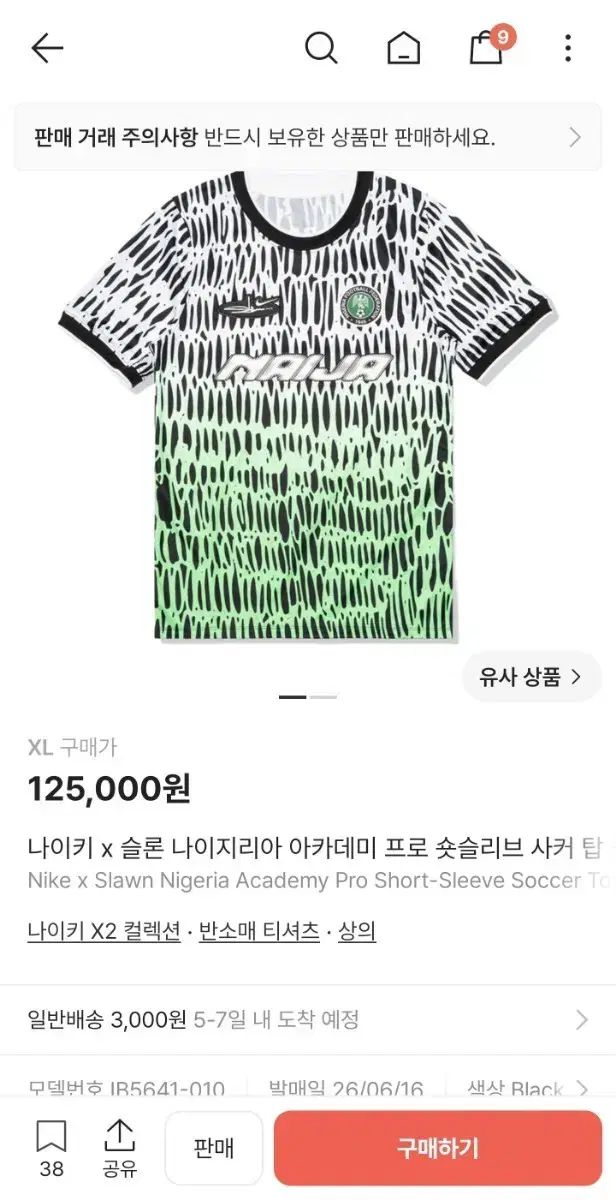Bookmark this product with 38 saves
The width and height of the screenshot is (616, 1200).
coord(51,1148)
